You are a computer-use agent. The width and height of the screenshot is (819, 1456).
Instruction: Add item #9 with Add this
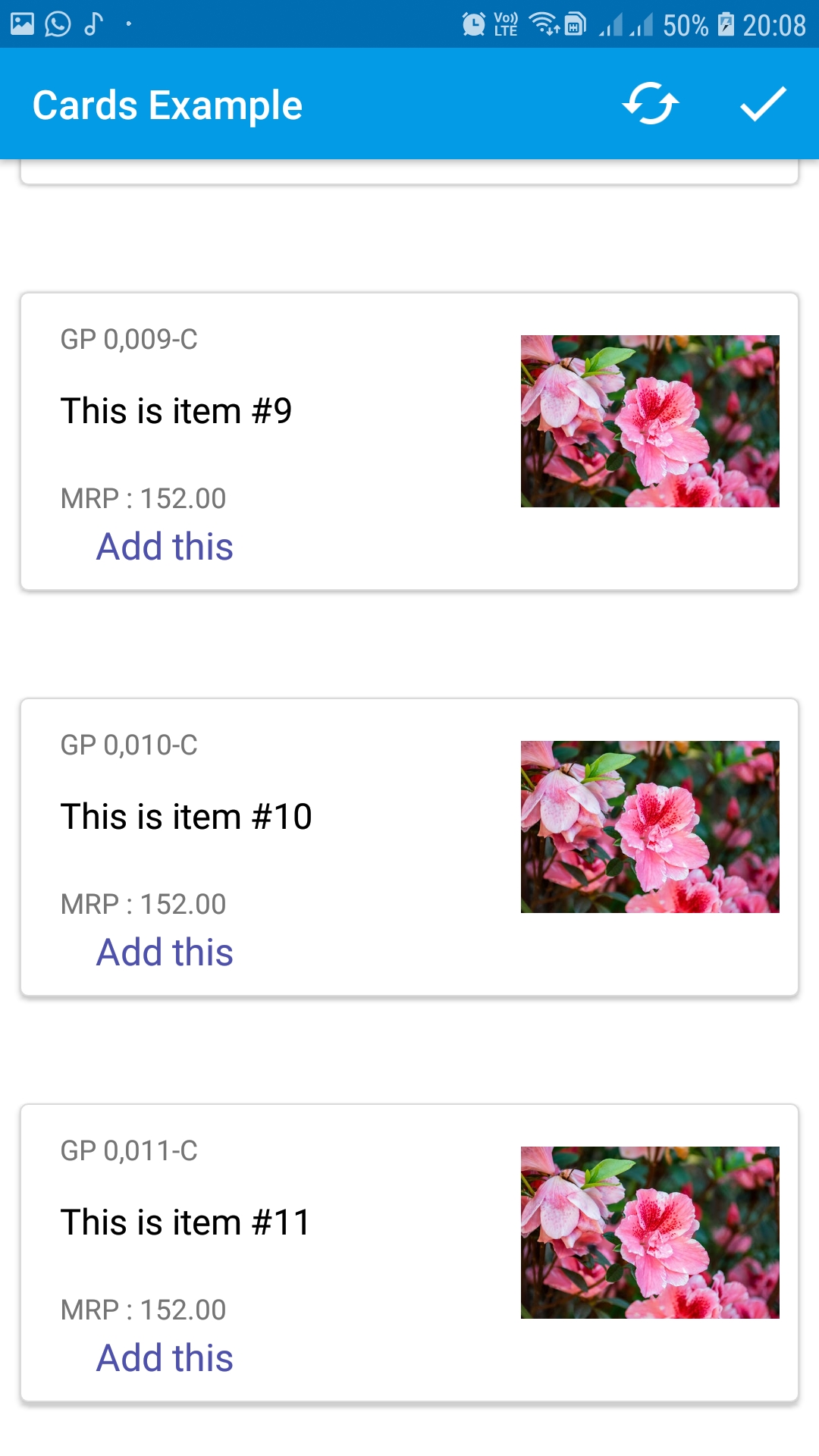click(x=165, y=547)
